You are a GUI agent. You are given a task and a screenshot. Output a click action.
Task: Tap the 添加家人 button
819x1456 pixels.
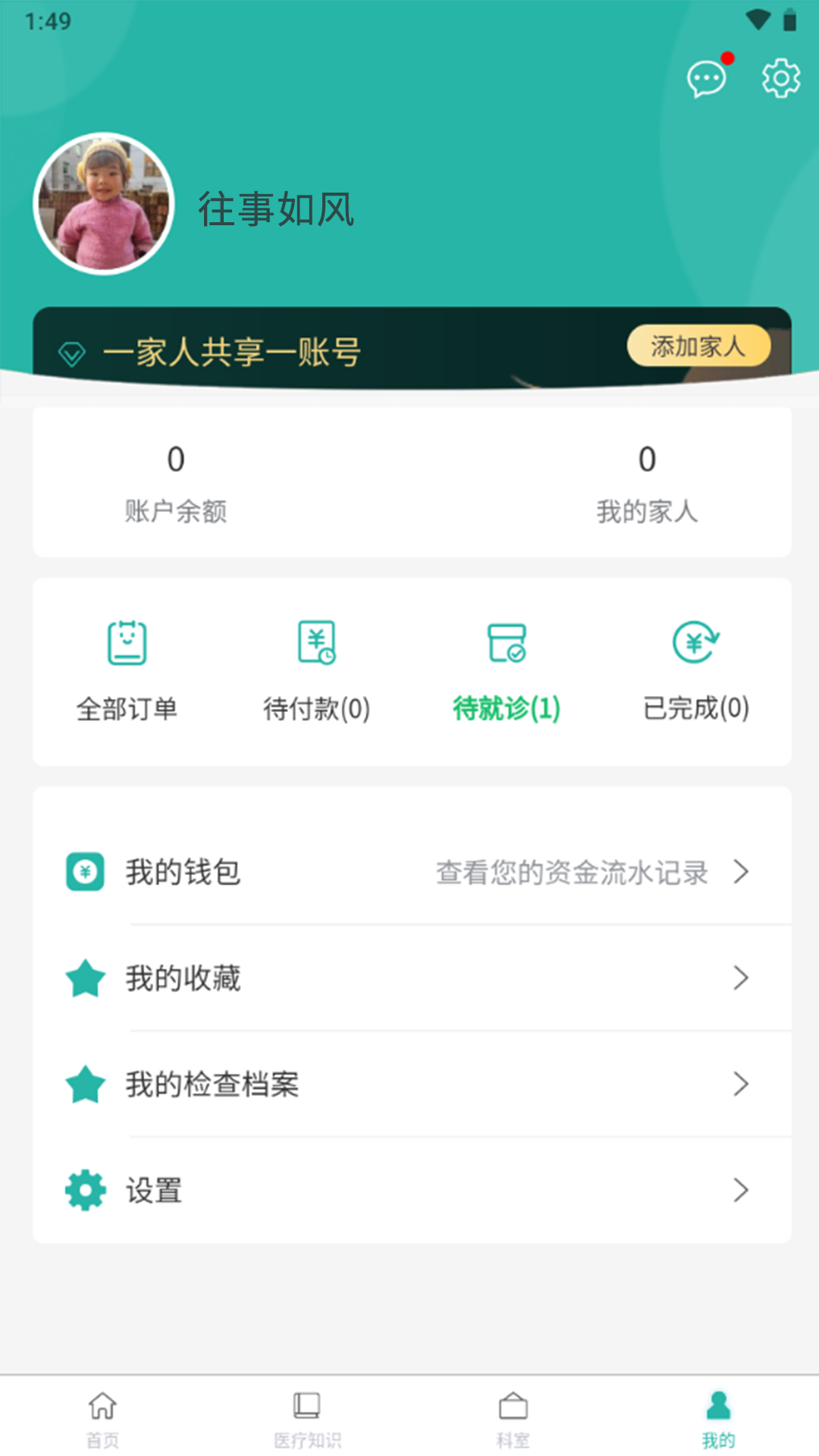coord(698,347)
